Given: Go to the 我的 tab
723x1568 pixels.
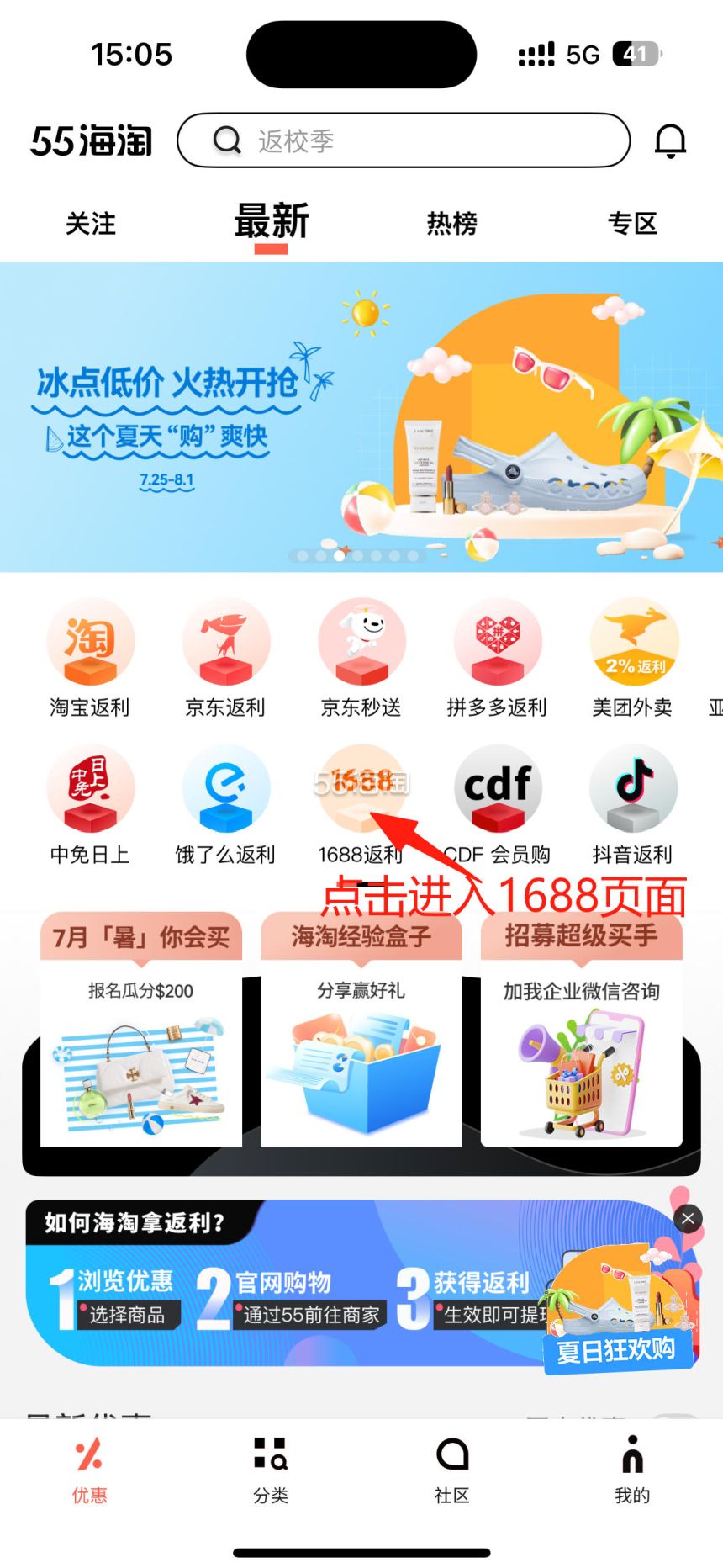Looking at the screenshot, I should tap(632, 1470).
